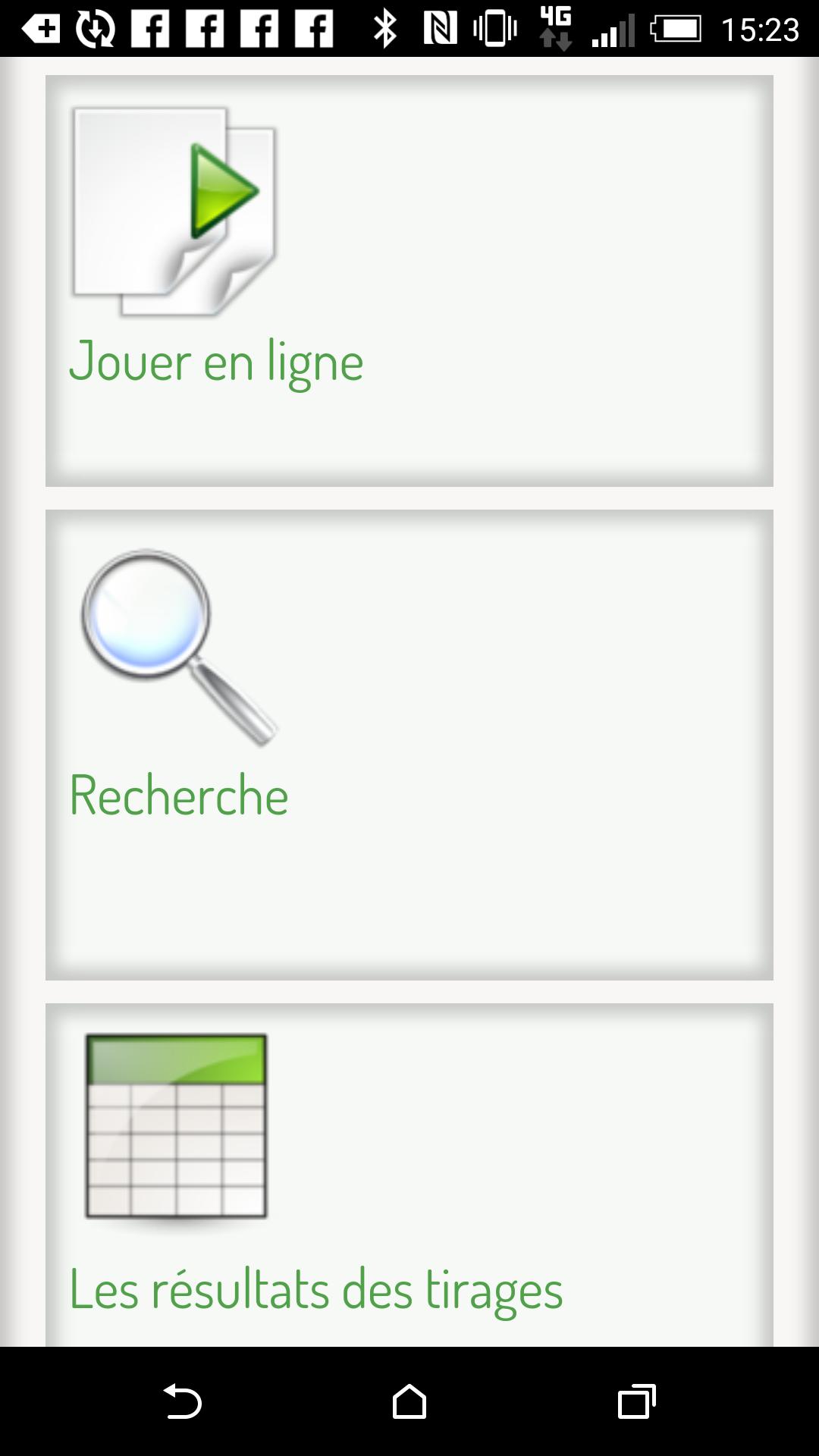
Task: Go back using the system back button
Action: 182,1401
